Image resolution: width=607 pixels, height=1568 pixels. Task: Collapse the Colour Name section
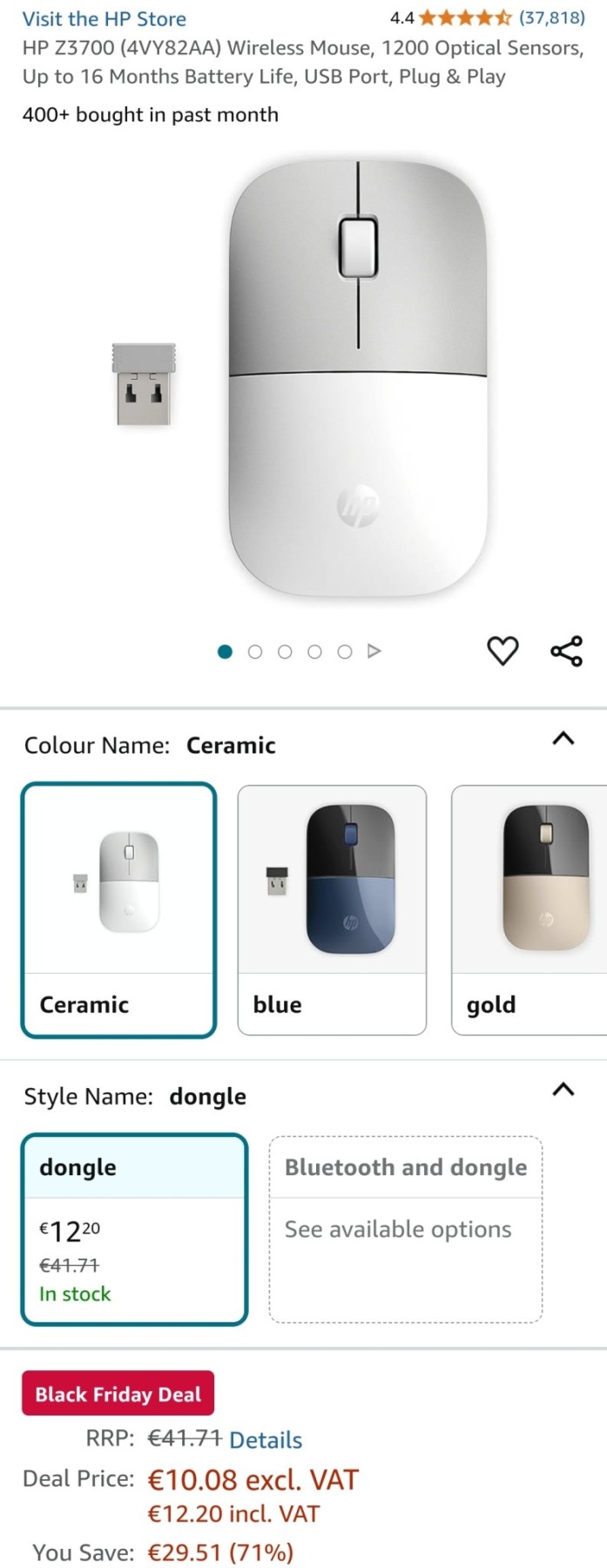(x=563, y=739)
